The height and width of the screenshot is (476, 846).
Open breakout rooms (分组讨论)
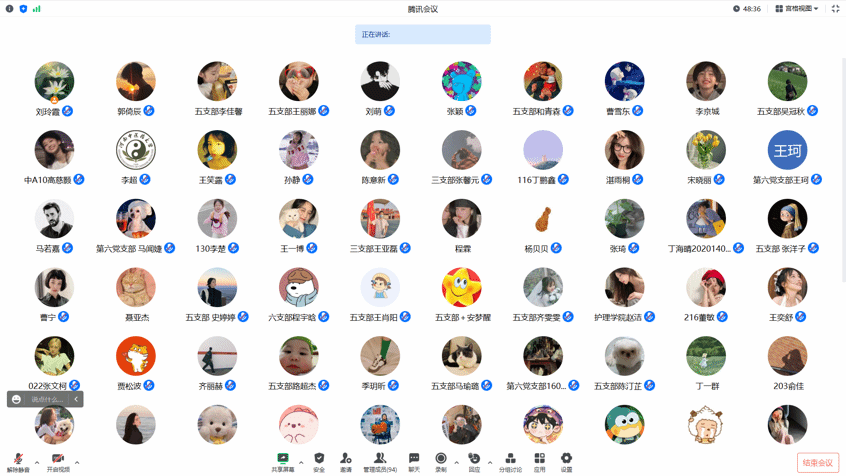510,462
